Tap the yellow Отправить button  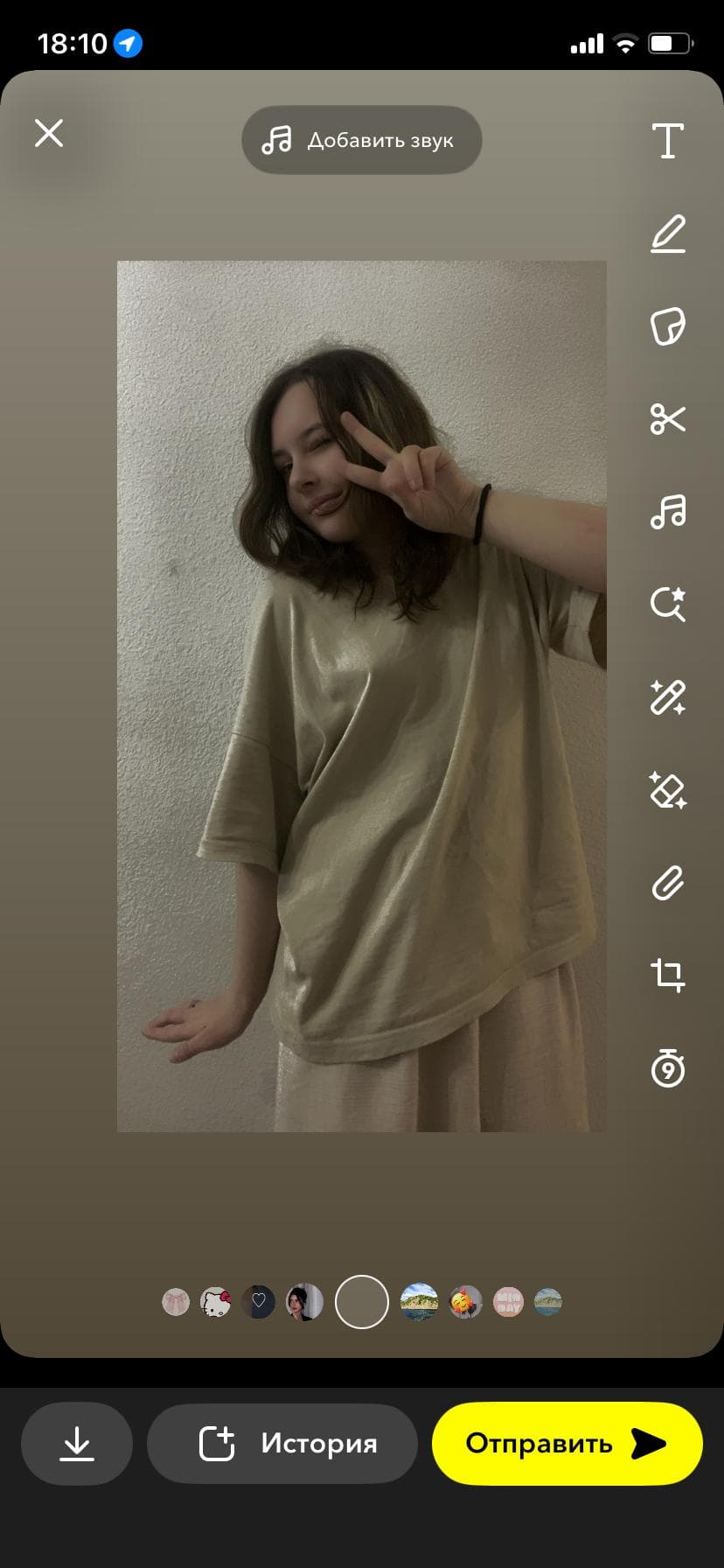pos(567,1444)
